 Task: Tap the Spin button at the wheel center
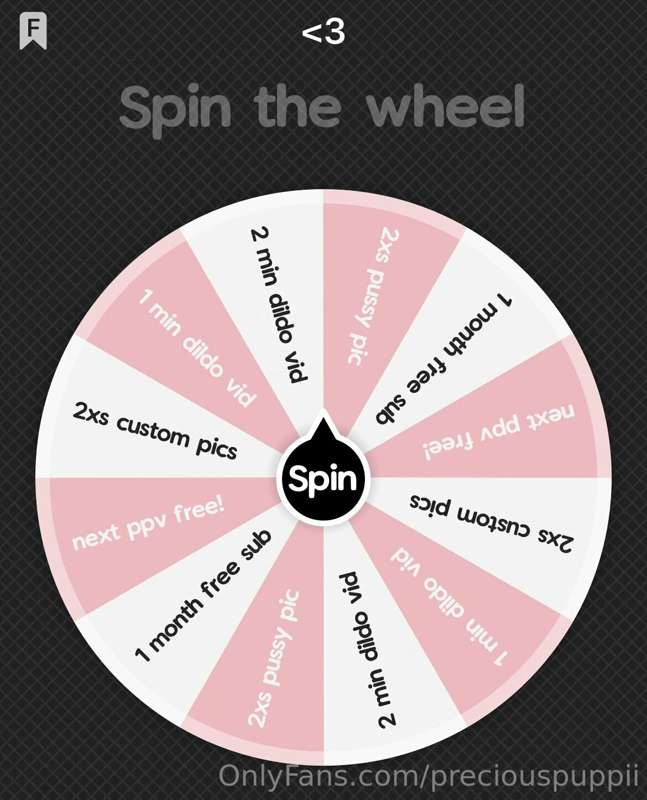point(322,478)
